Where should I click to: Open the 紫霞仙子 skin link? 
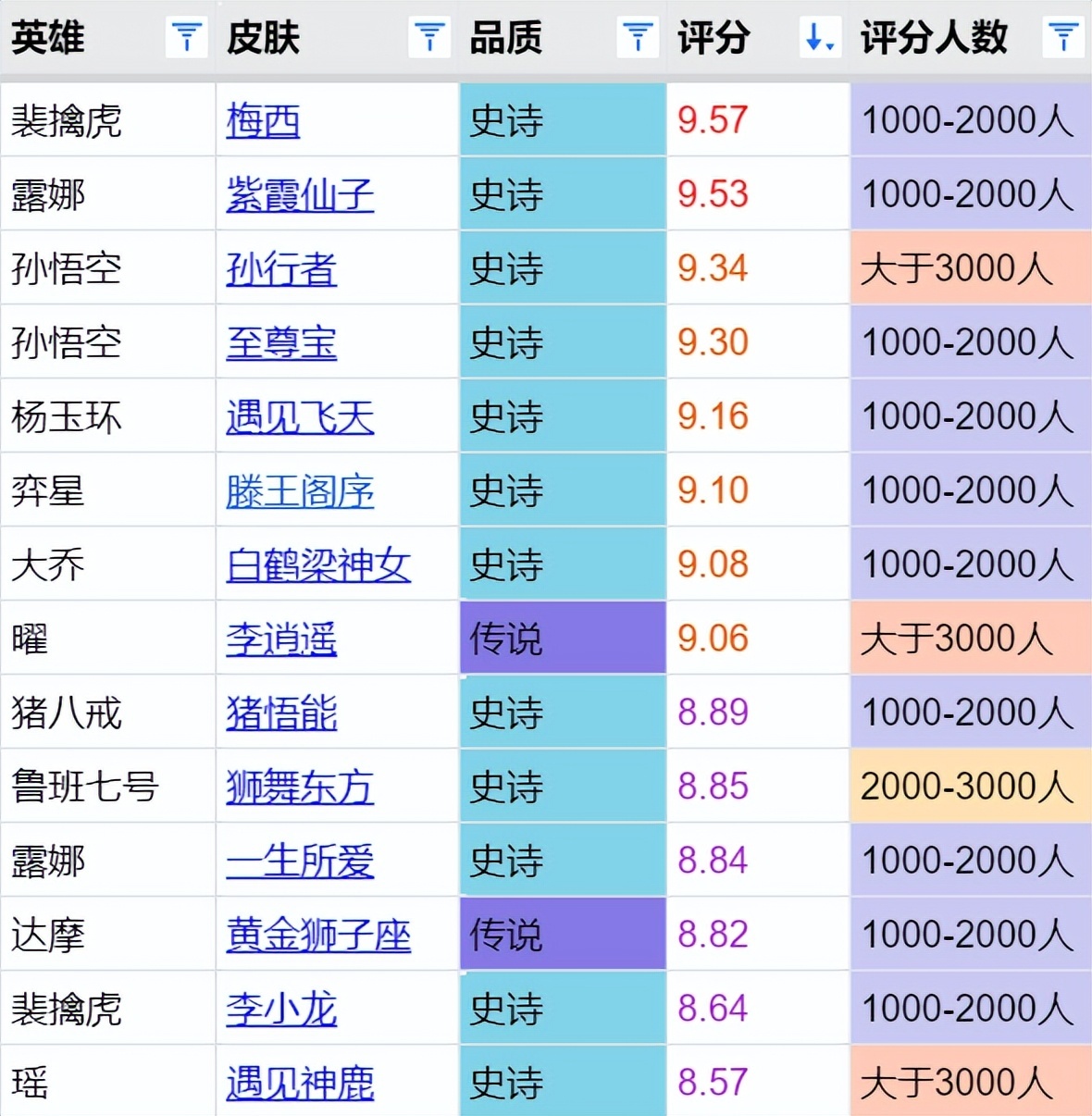(300, 195)
